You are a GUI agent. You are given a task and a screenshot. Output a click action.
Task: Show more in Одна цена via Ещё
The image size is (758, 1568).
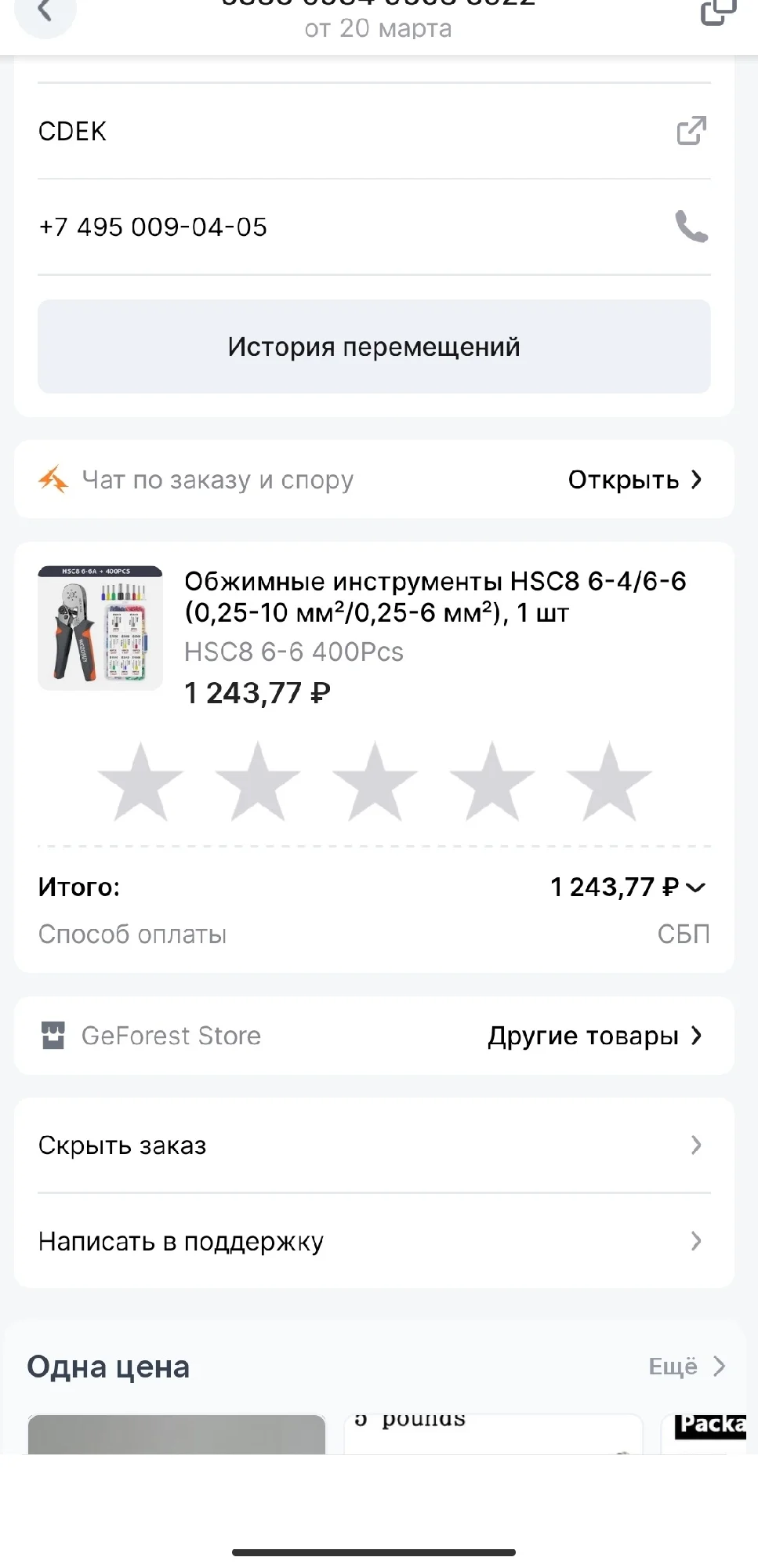click(x=687, y=1367)
